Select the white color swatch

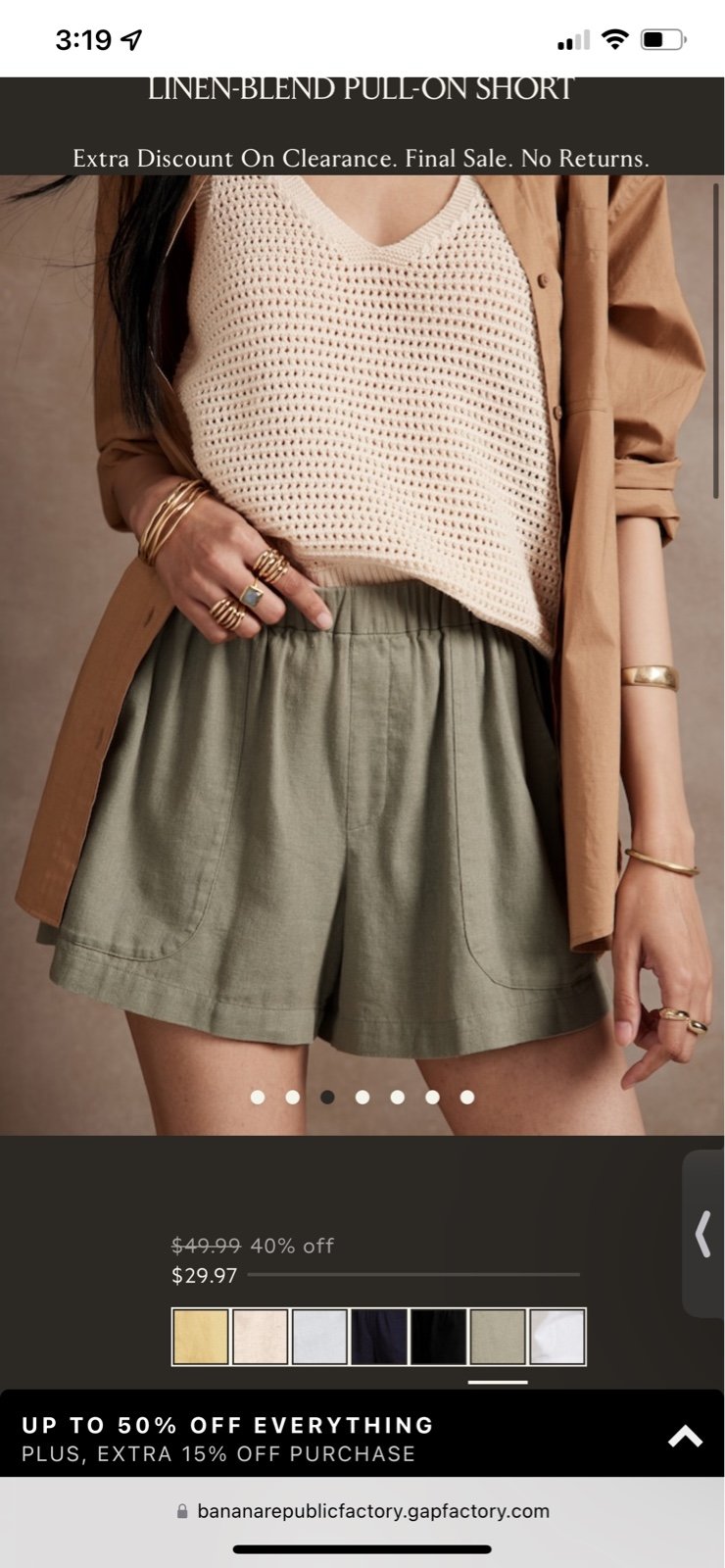(557, 1337)
